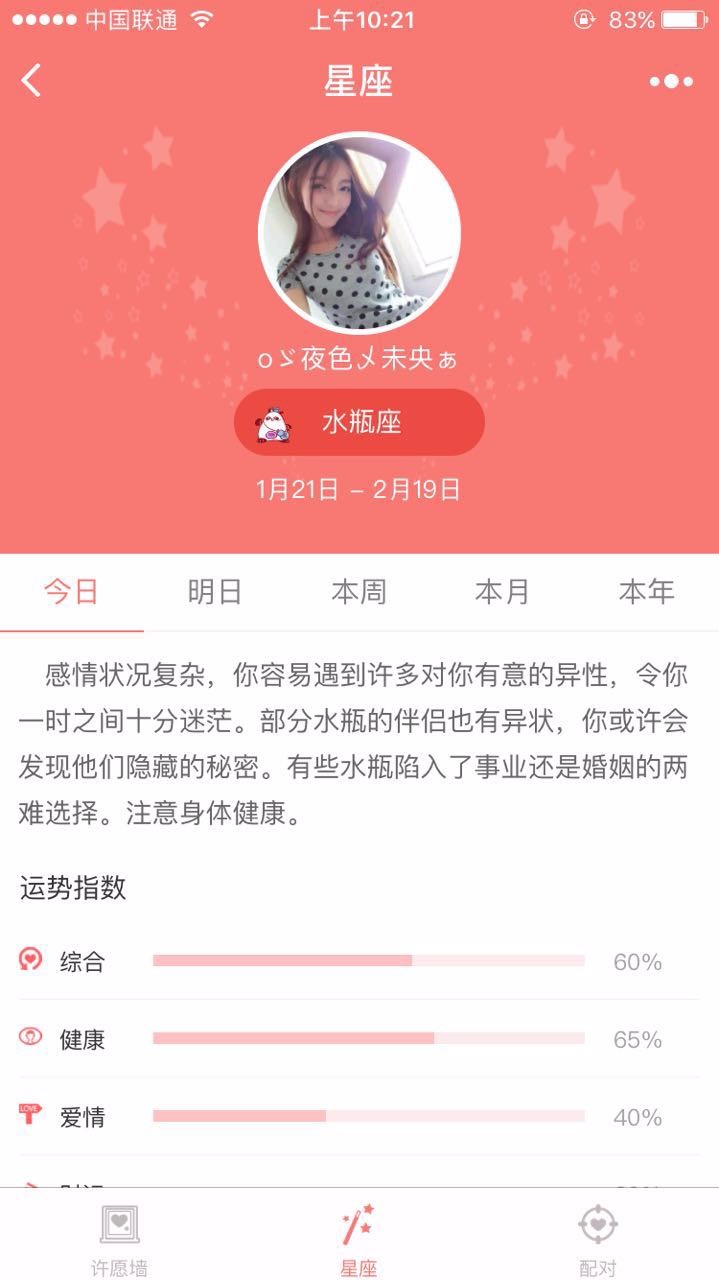Screen dimensions: 719x1280
Task: Open the circular profile avatar
Action: pos(359,233)
